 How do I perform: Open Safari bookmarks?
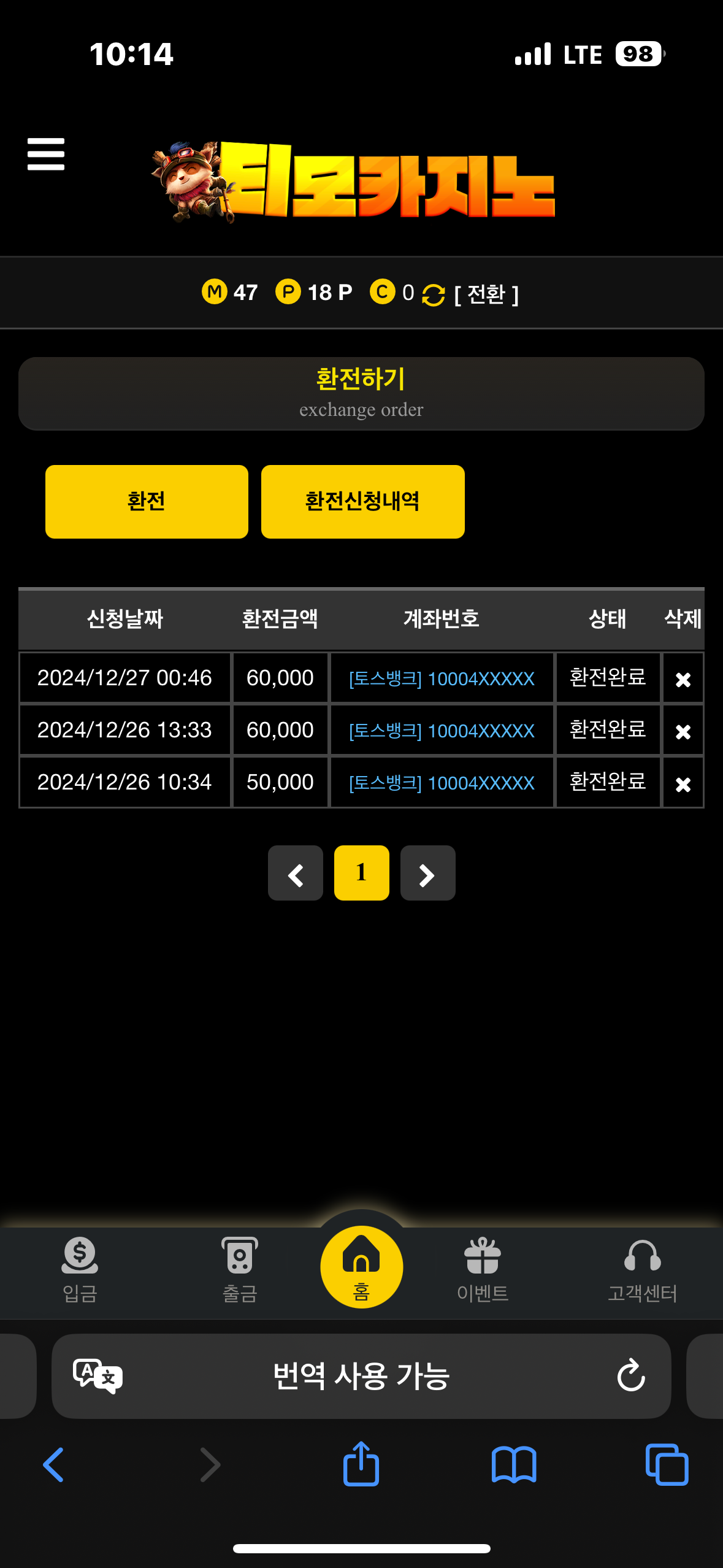tap(514, 1465)
